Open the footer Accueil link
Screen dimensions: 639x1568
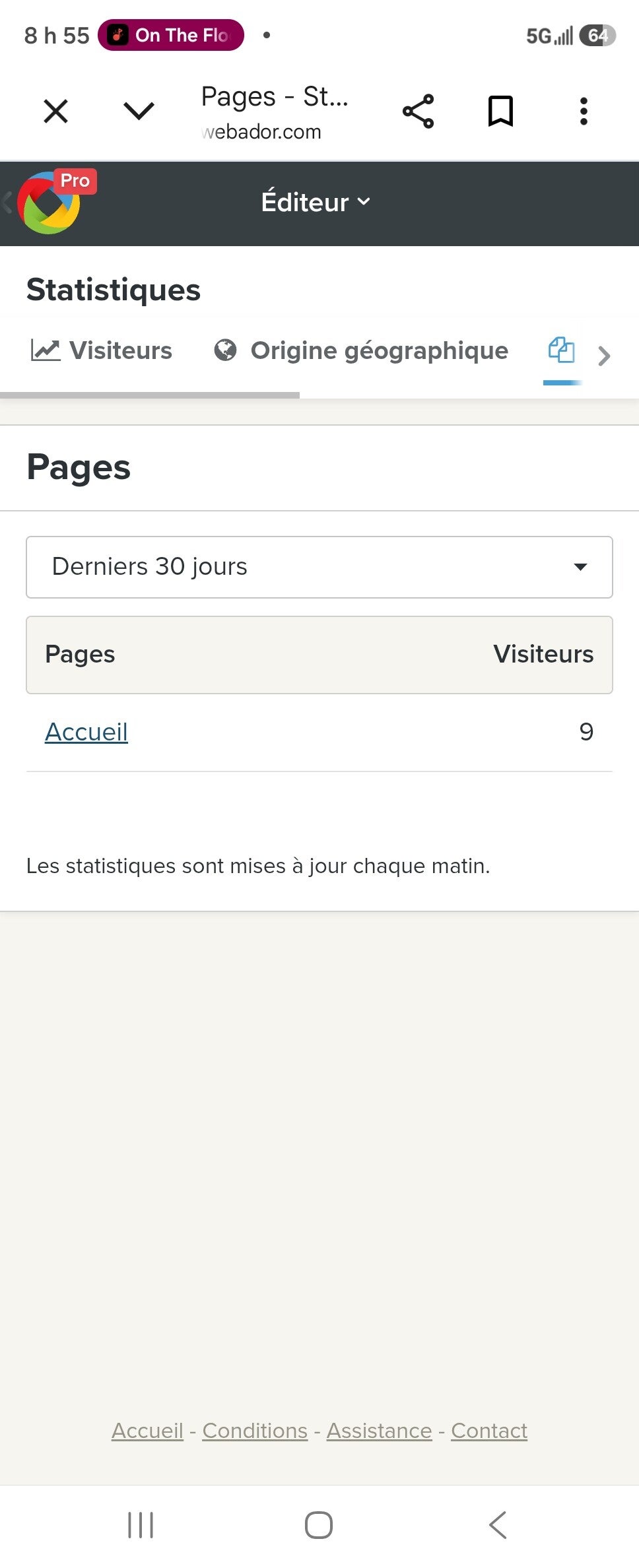tap(147, 1430)
